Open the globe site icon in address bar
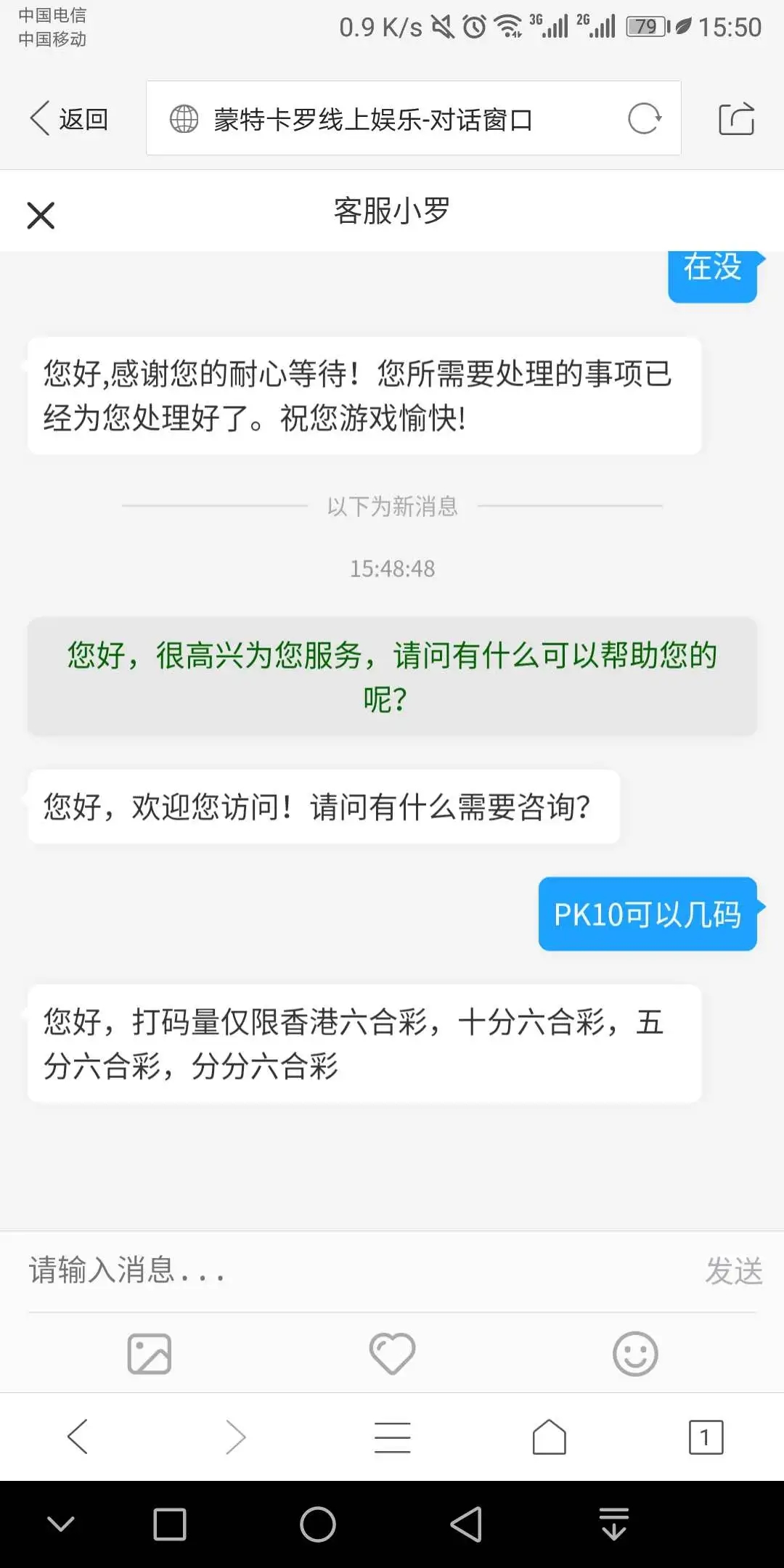 point(183,118)
